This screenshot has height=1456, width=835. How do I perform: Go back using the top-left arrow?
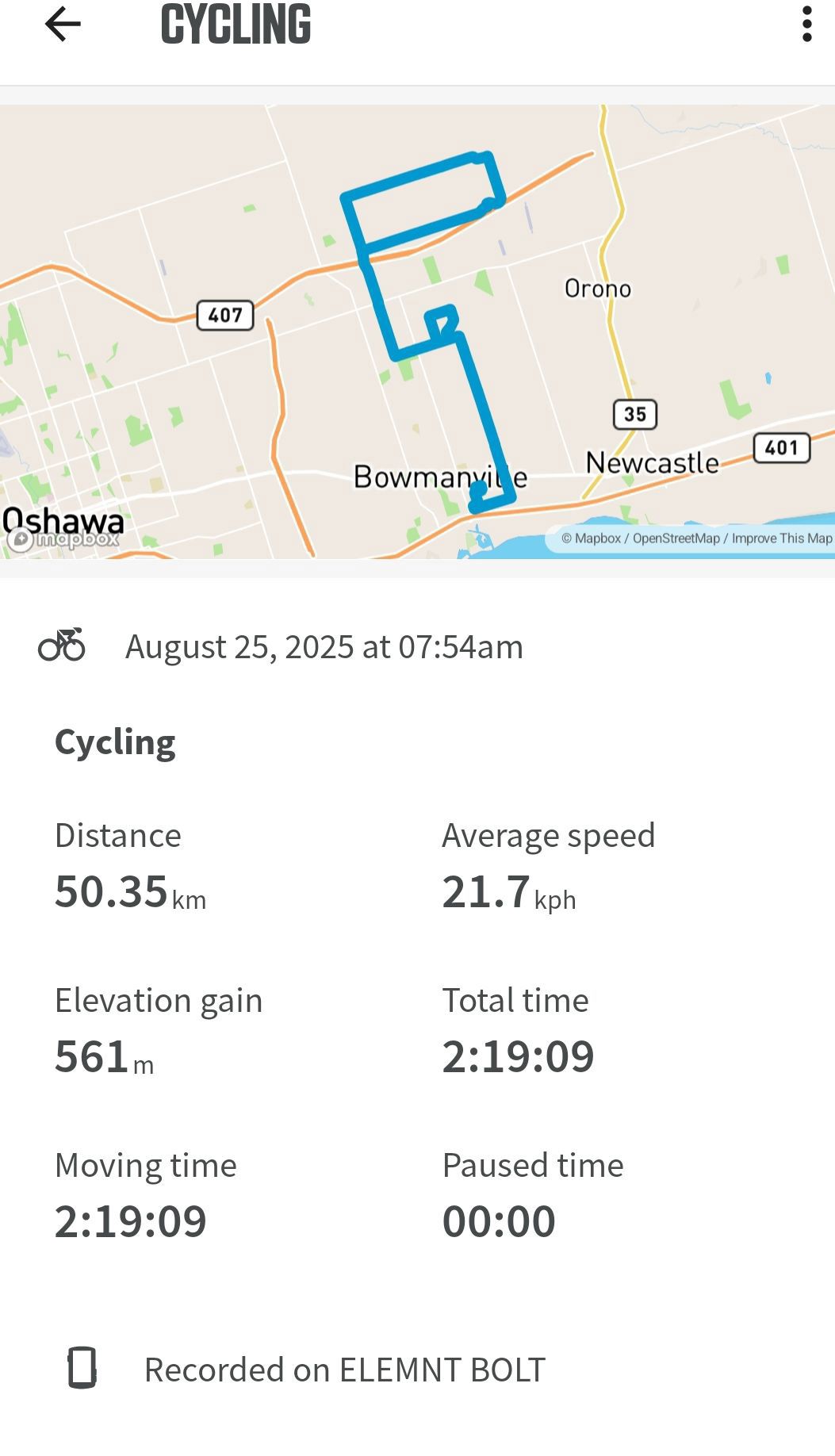[x=63, y=25]
